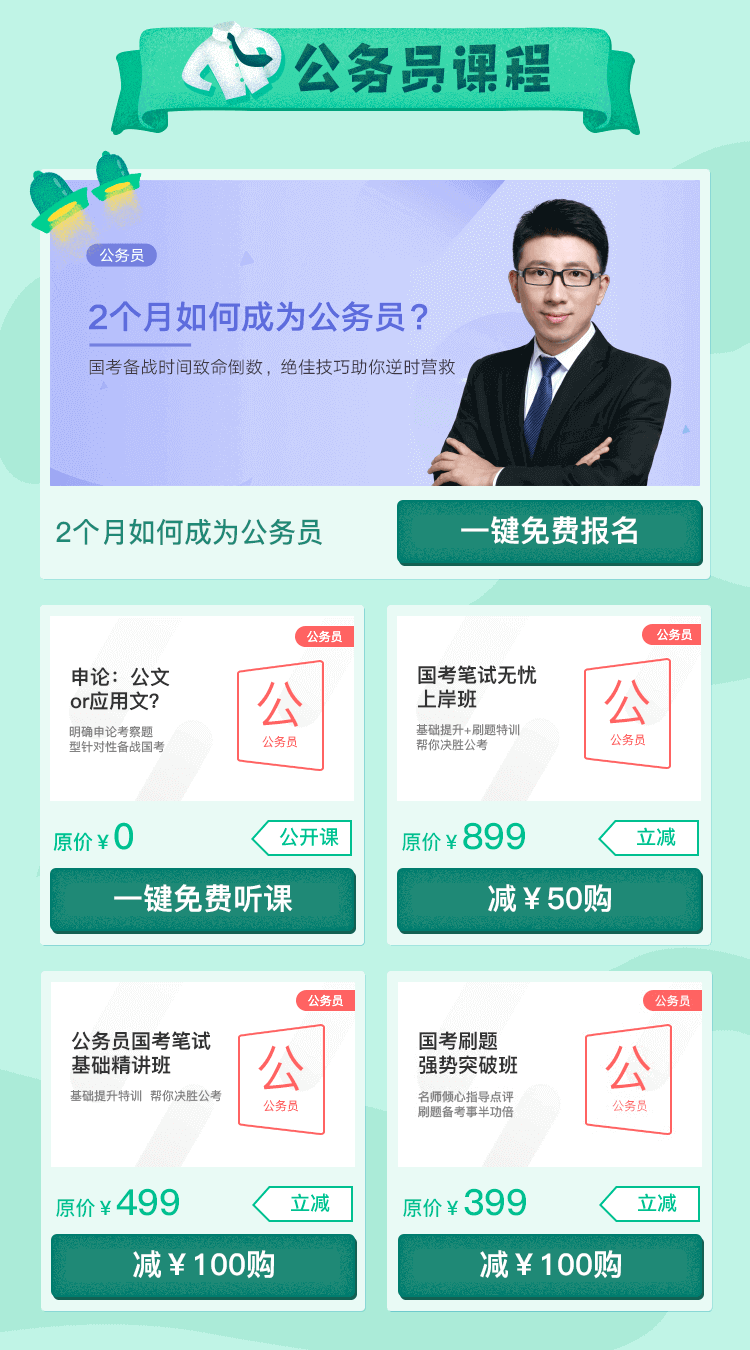Tap the 一键免费报名 button
This screenshot has height=1350, width=750.
click(549, 532)
